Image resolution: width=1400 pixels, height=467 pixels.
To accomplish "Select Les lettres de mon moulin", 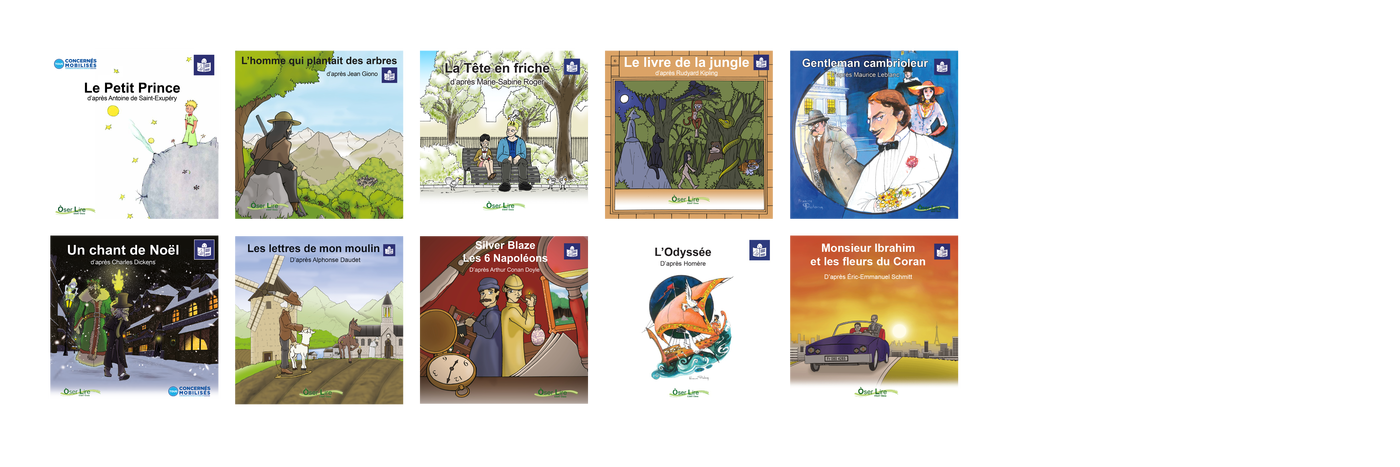I will pos(319,320).
